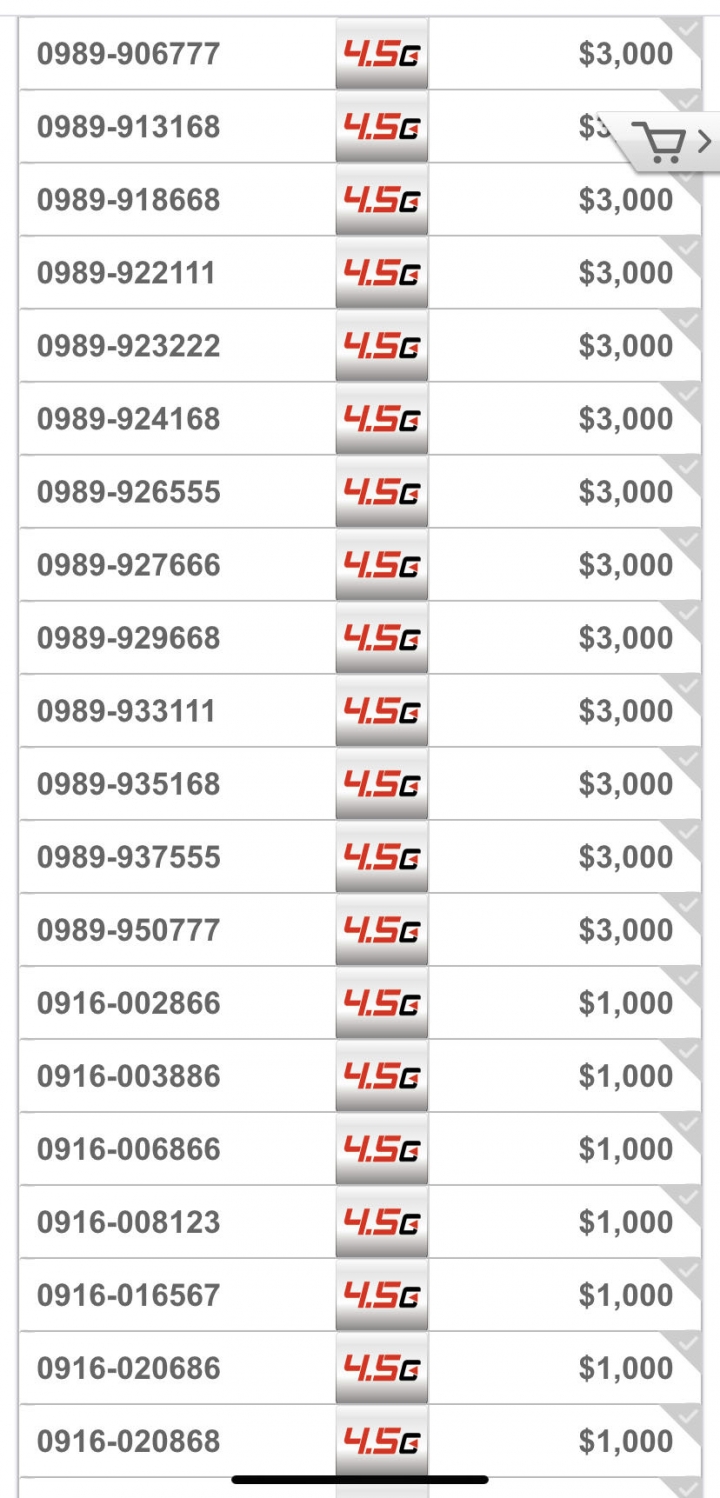This screenshot has width=720, height=1498.
Task: Select number 0916-006866
Action: coord(360,1149)
